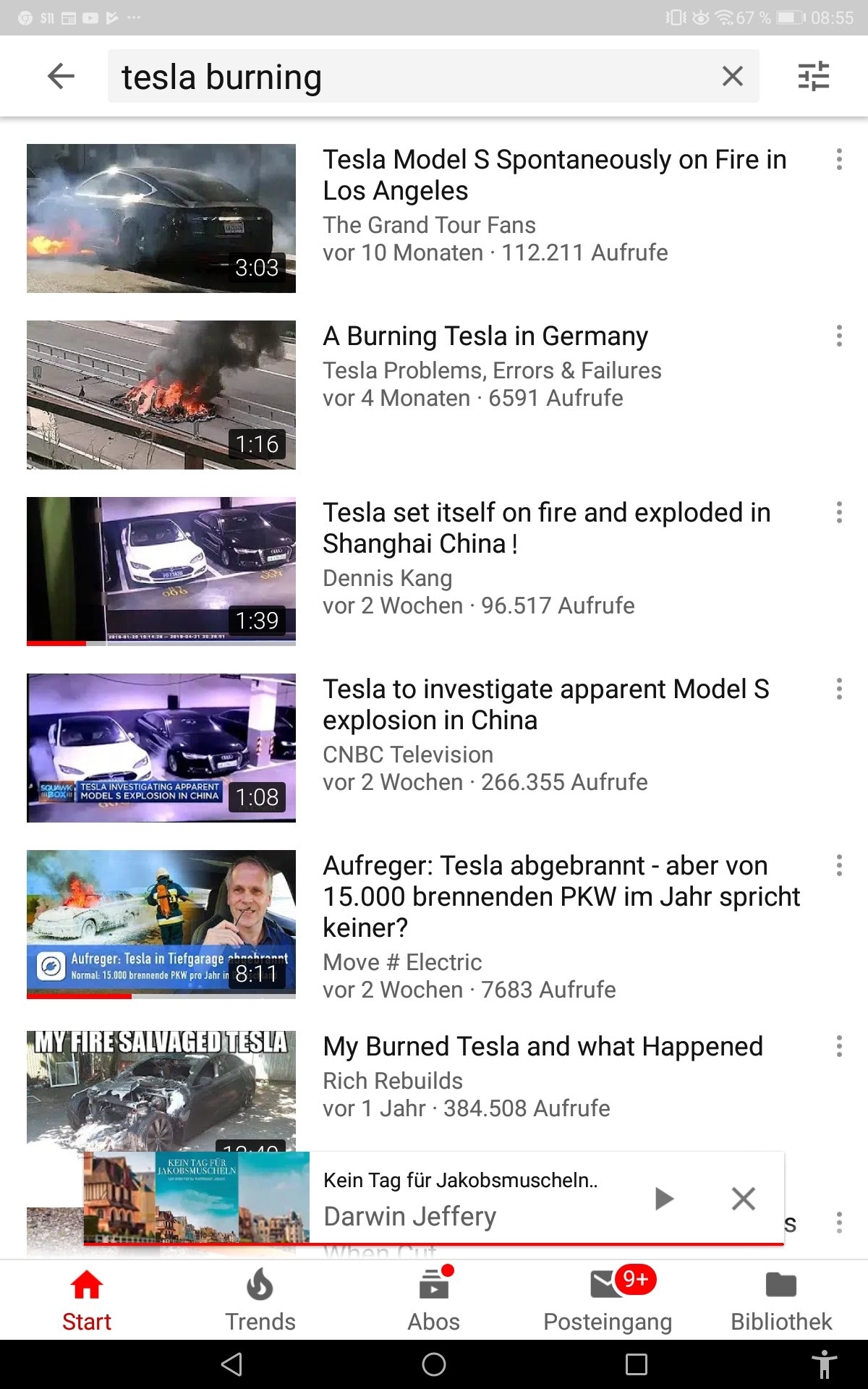The height and width of the screenshot is (1389, 868).
Task: Open 'Tesla Model S Spontaneously on Fire' video
Action: pyautogui.click(x=161, y=218)
